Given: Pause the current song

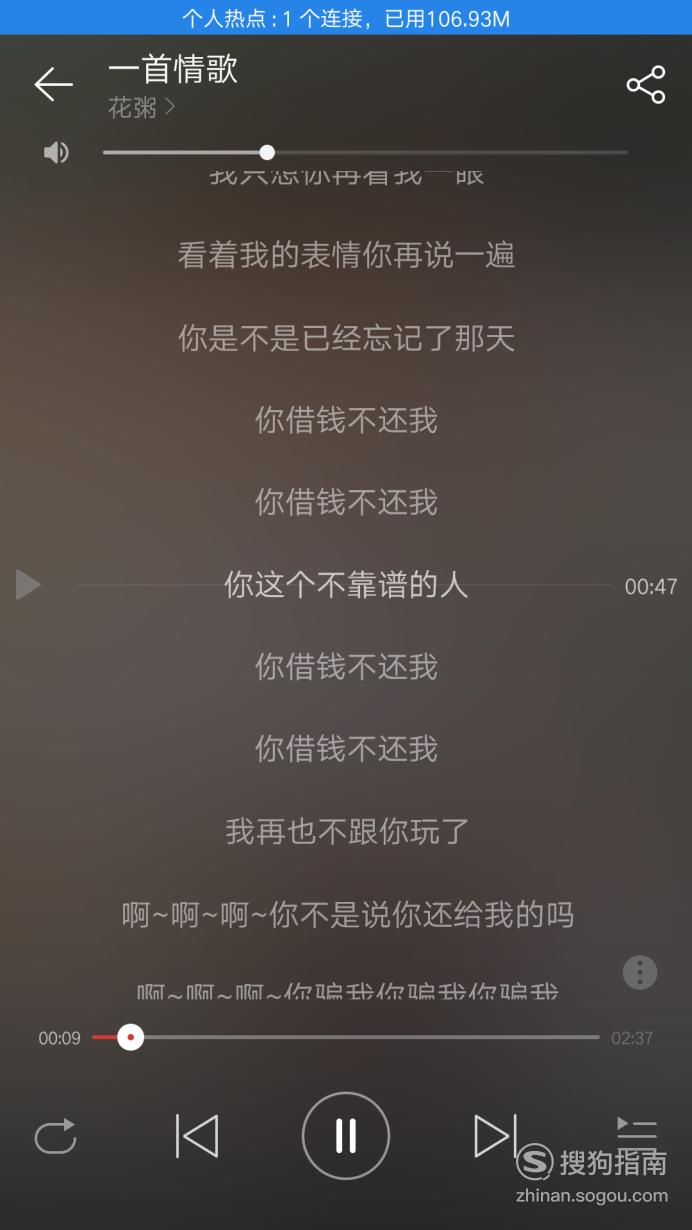Looking at the screenshot, I should [x=346, y=1136].
